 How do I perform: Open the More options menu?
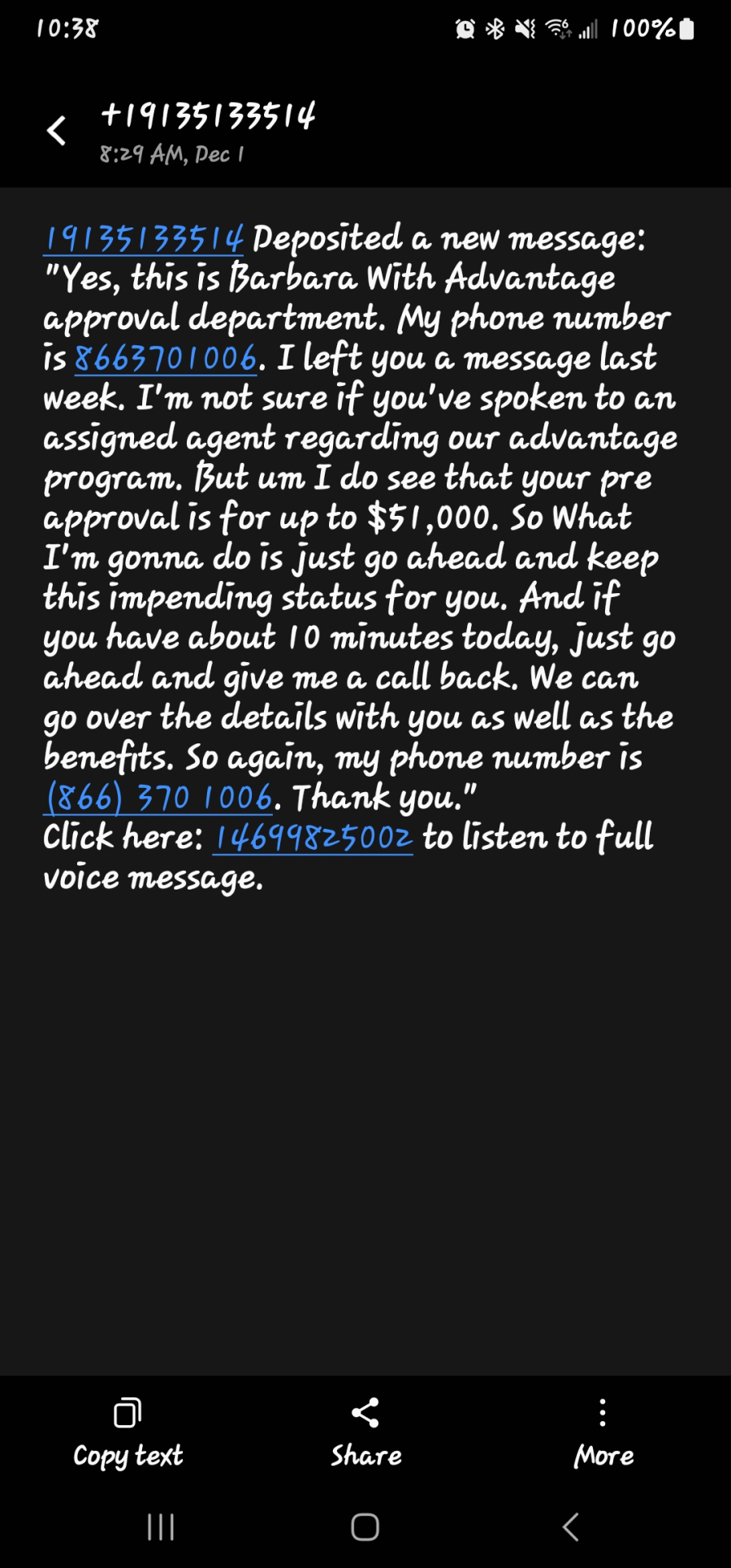pyautogui.click(x=603, y=1434)
